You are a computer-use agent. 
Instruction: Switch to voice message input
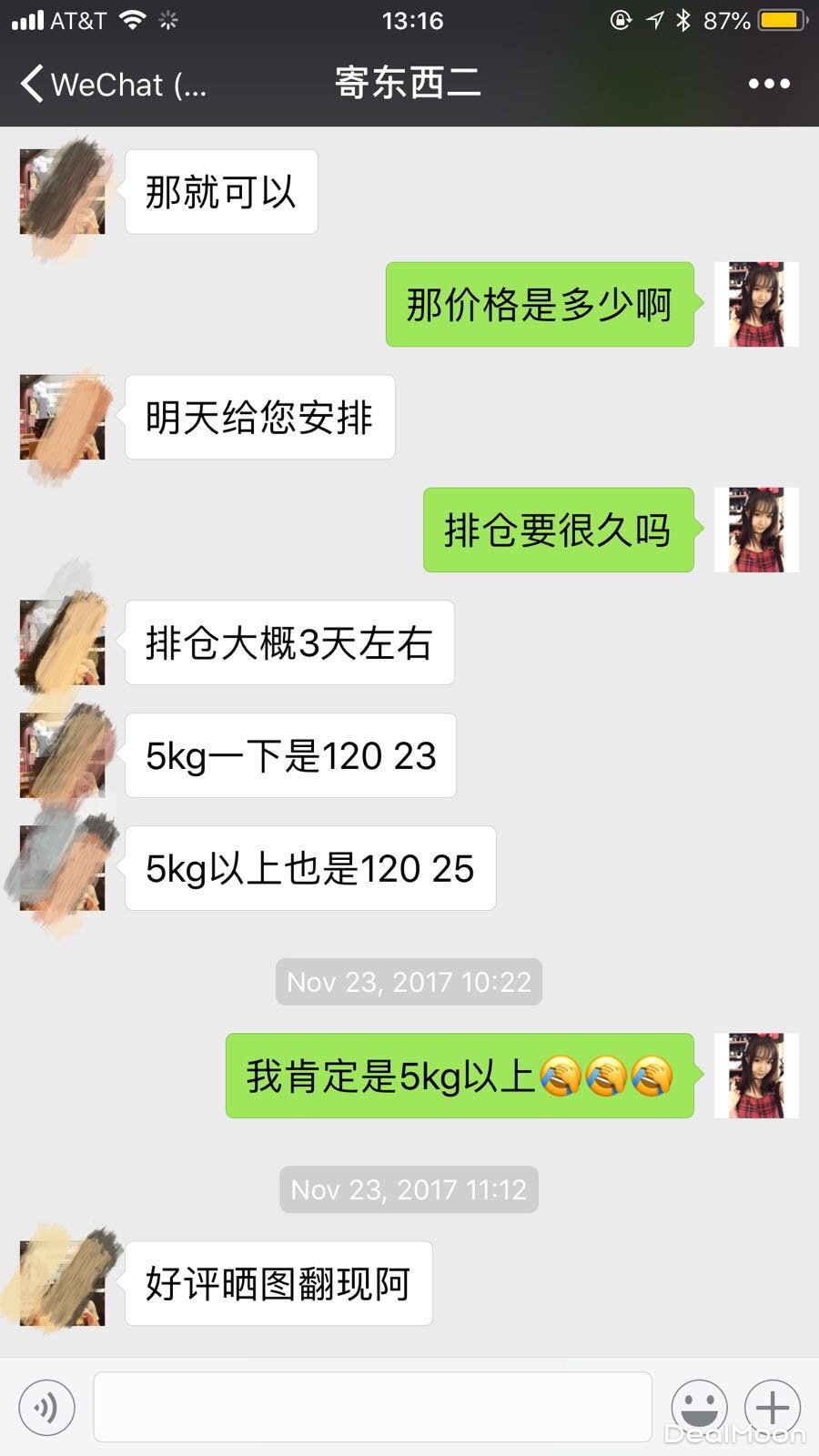click(45, 1407)
